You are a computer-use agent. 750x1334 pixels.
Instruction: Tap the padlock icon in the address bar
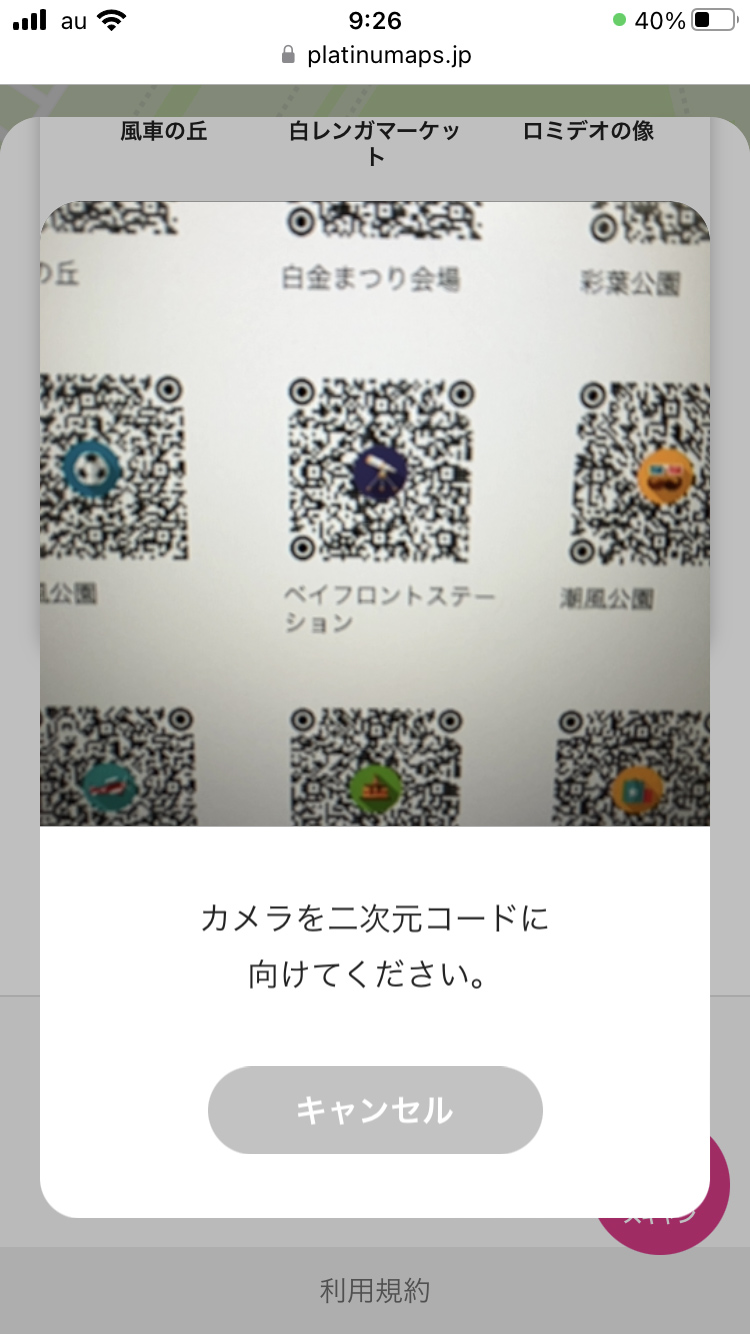[287, 56]
